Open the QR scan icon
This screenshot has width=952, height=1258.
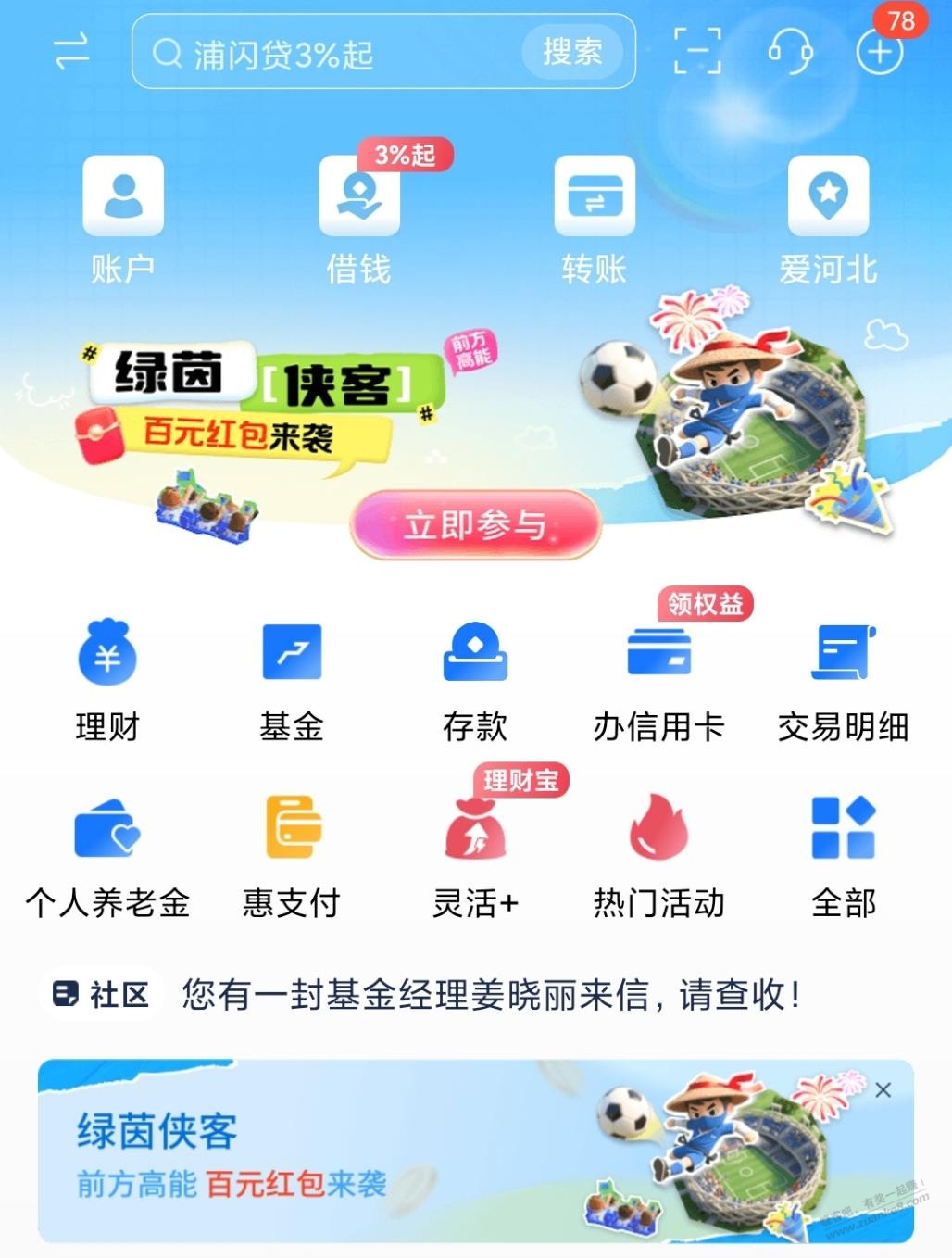[696, 51]
